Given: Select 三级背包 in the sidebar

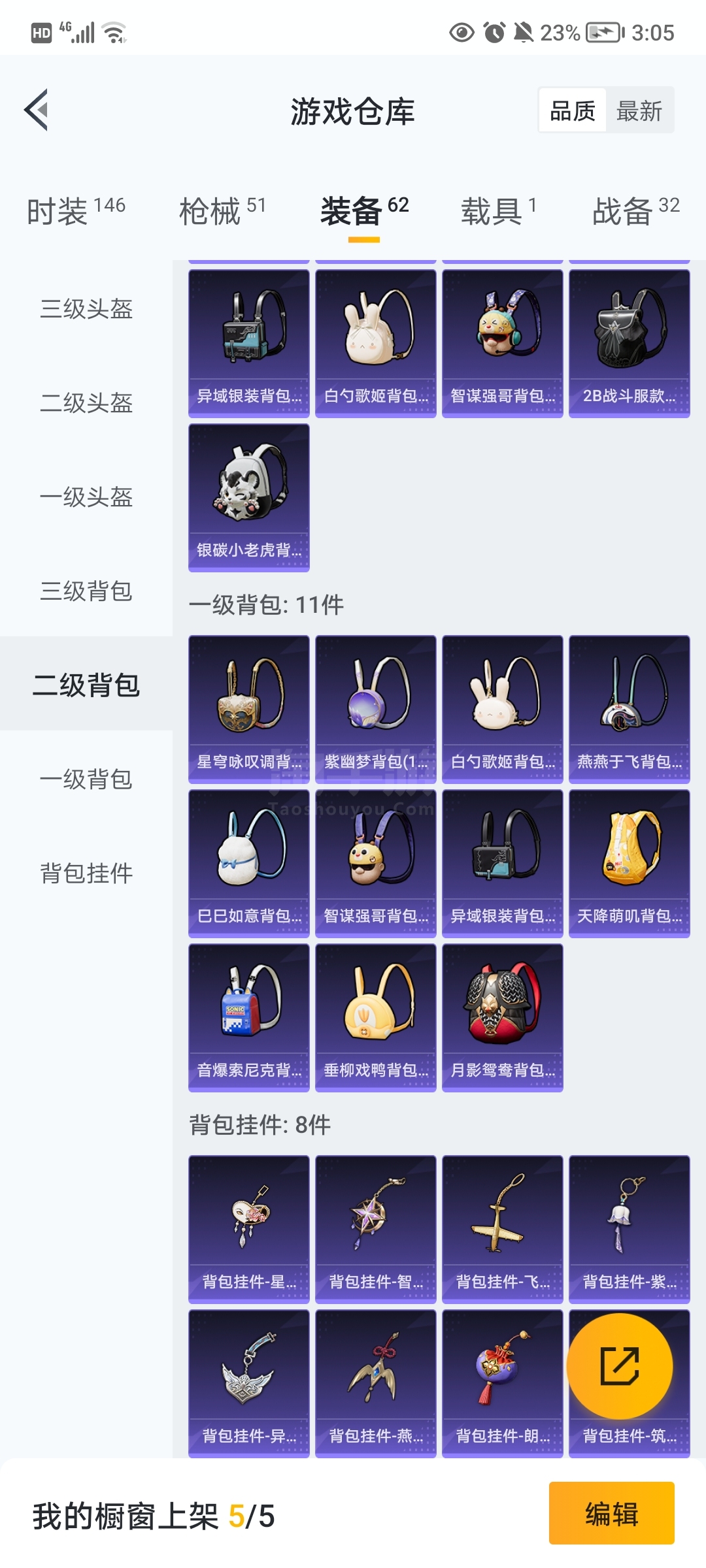Looking at the screenshot, I should pyautogui.click(x=86, y=591).
